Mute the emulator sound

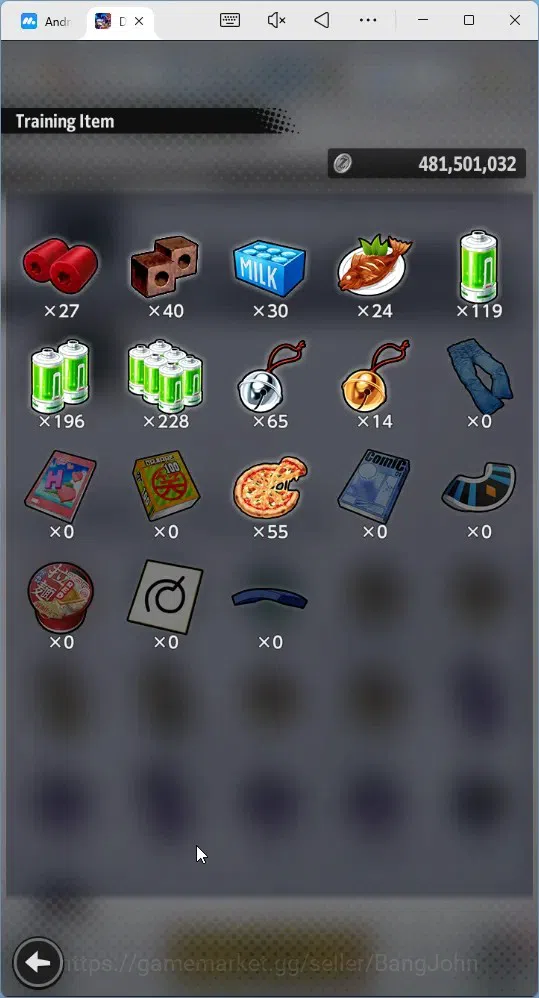[x=276, y=20]
